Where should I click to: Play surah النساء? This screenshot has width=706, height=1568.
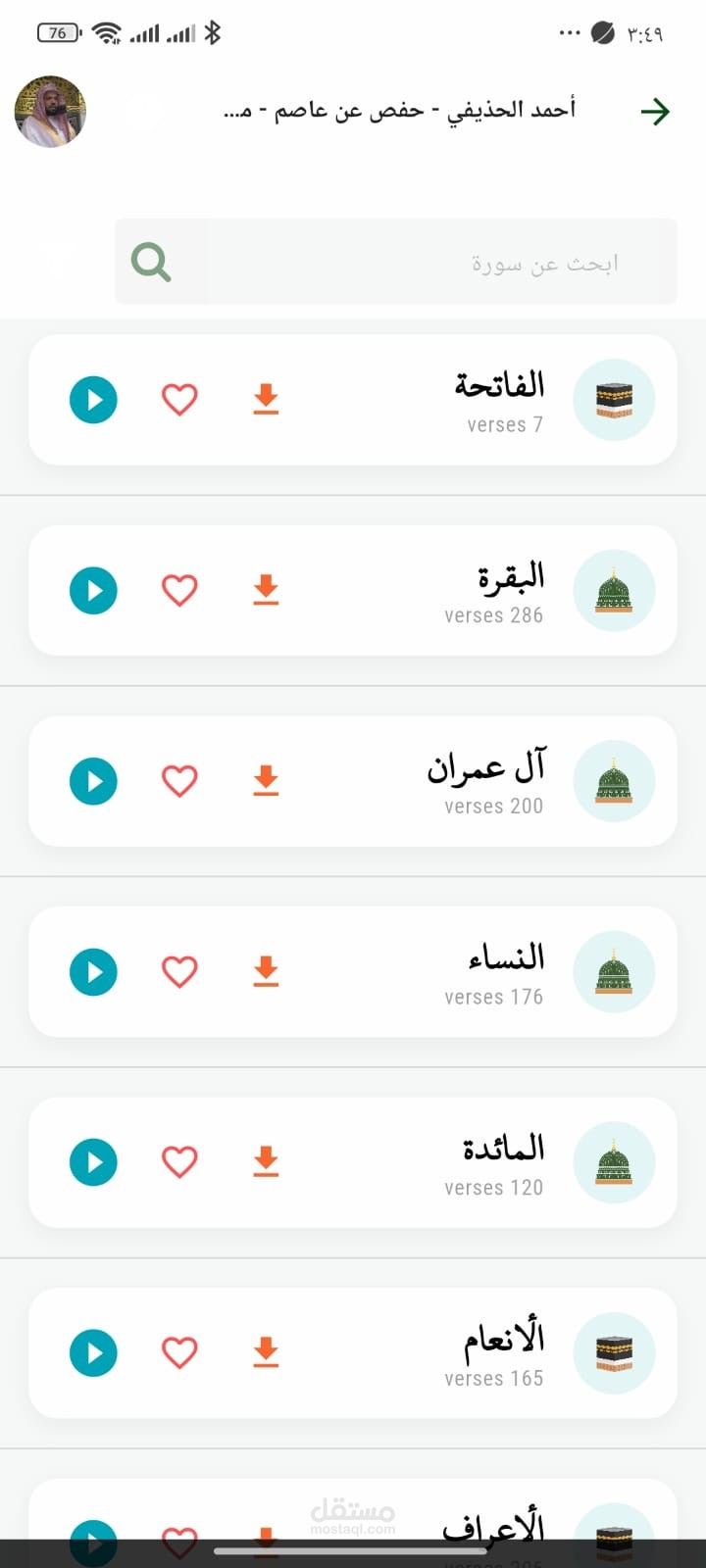point(93,972)
